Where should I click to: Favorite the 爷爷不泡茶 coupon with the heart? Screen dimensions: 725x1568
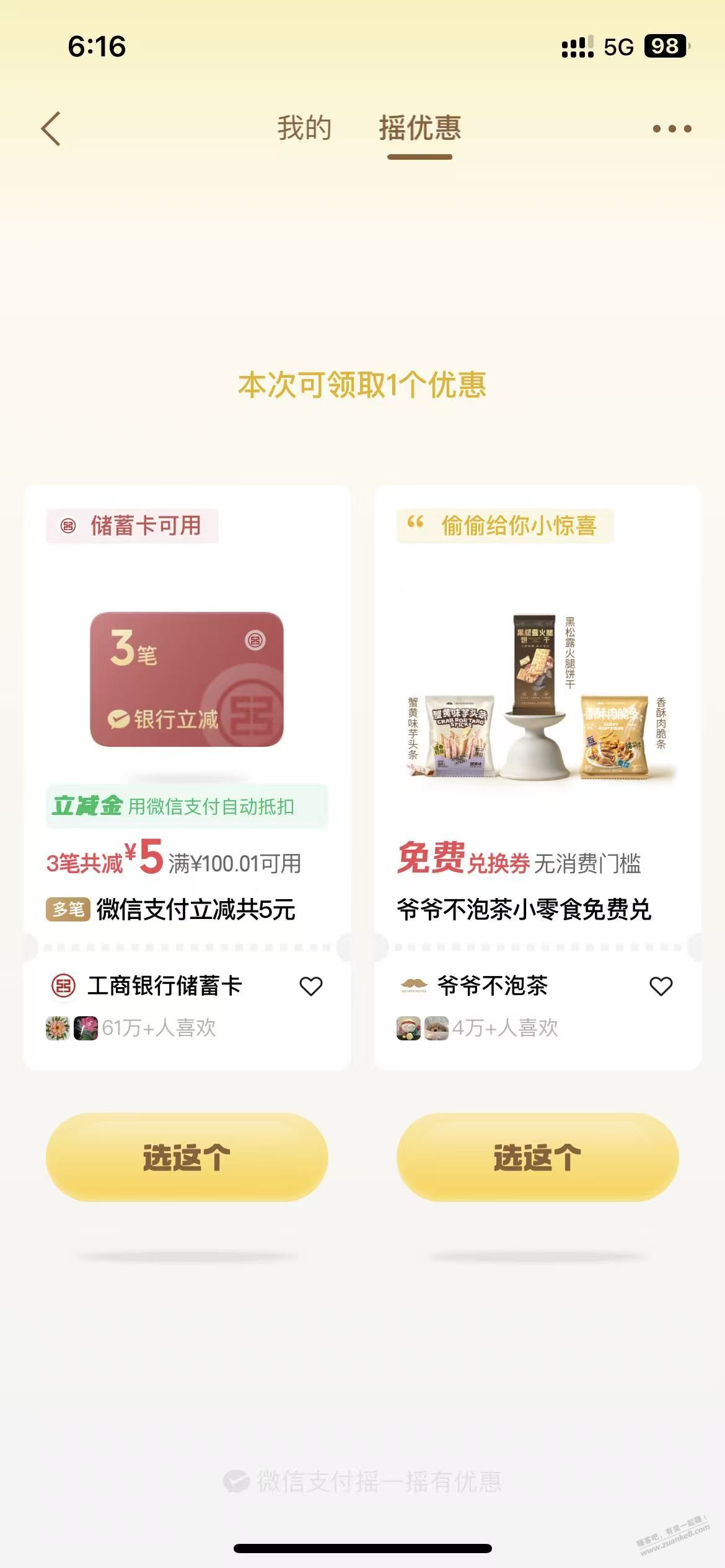click(x=661, y=986)
